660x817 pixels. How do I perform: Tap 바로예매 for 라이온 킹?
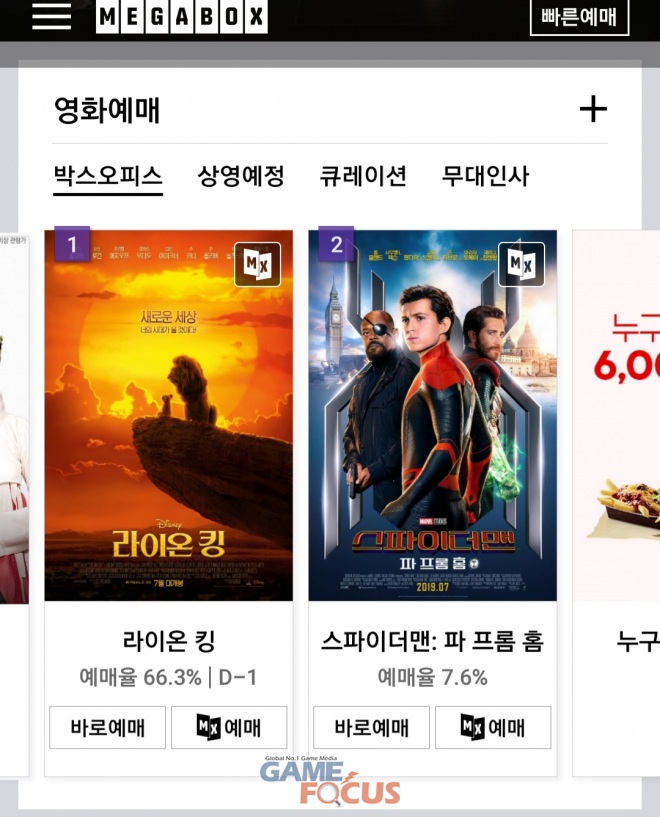coord(107,727)
